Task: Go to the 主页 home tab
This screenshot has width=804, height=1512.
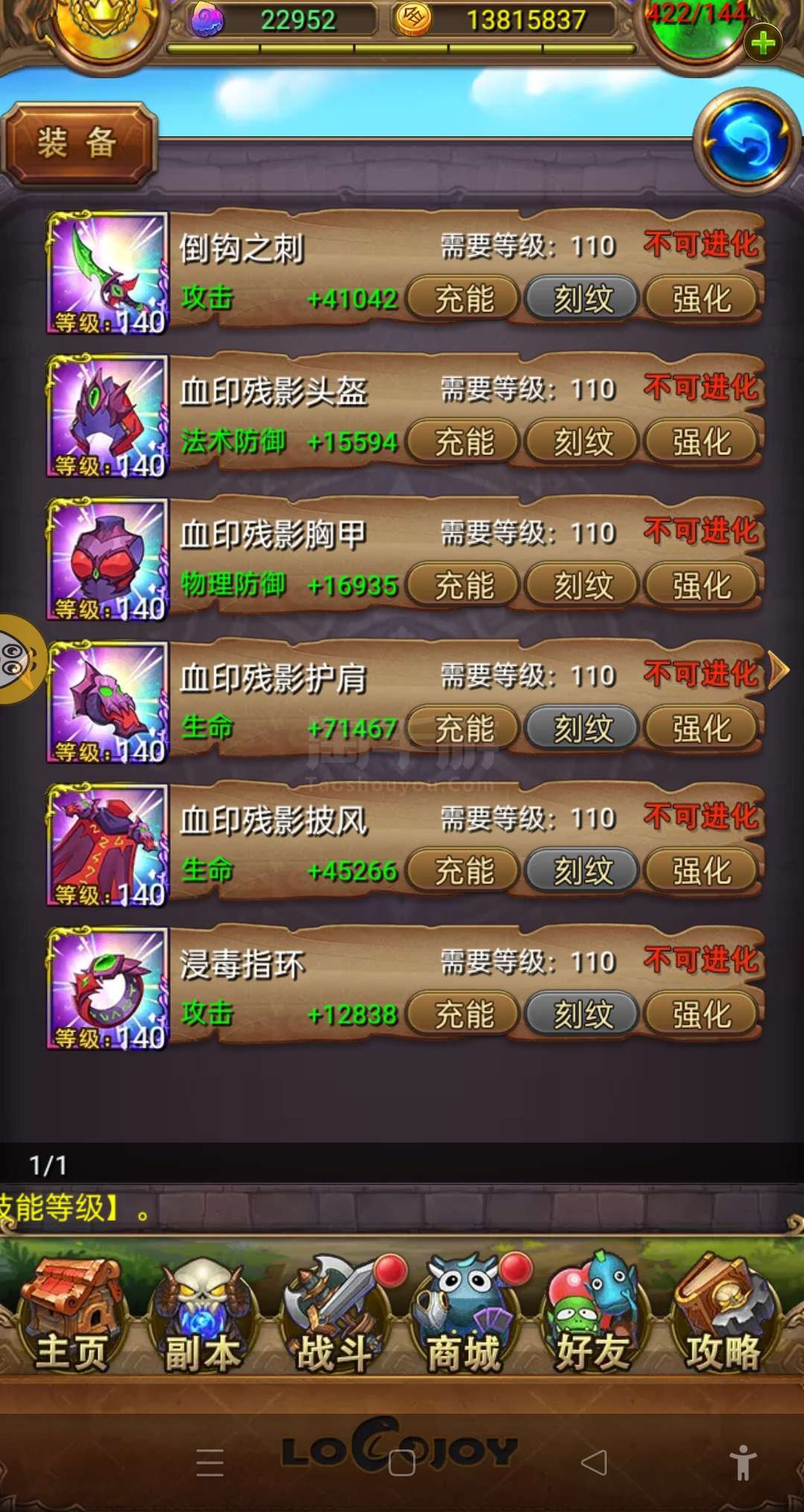Action: [71, 1315]
